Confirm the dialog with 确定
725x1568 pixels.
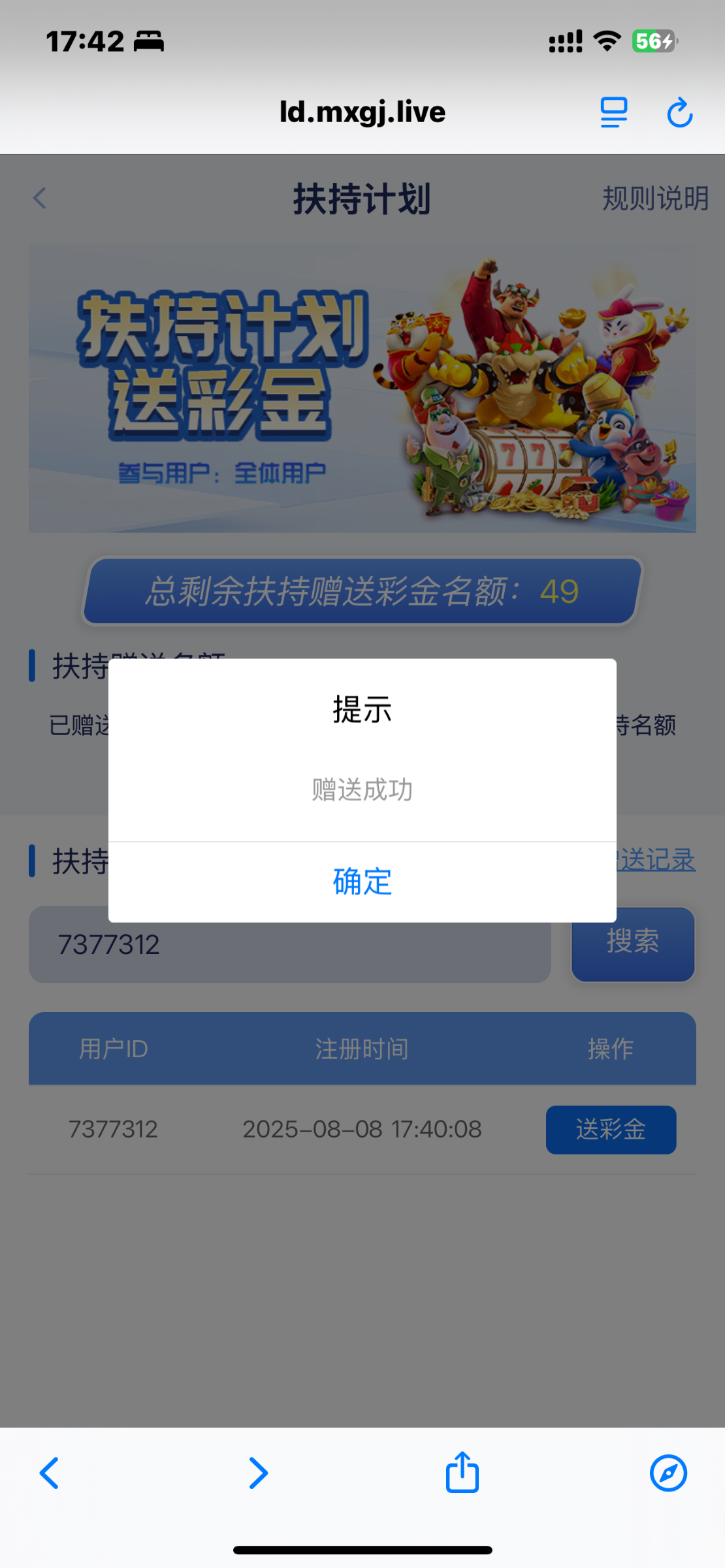coord(362,882)
